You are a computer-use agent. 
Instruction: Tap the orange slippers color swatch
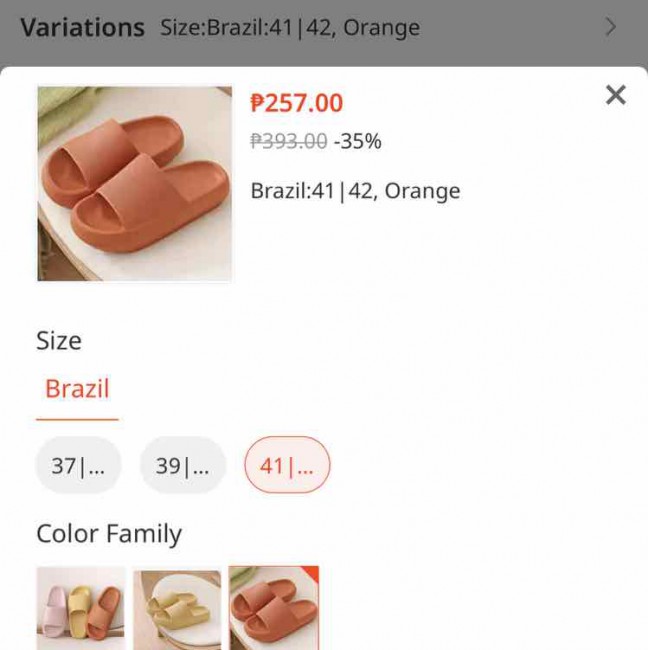pyautogui.click(x=273, y=608)
